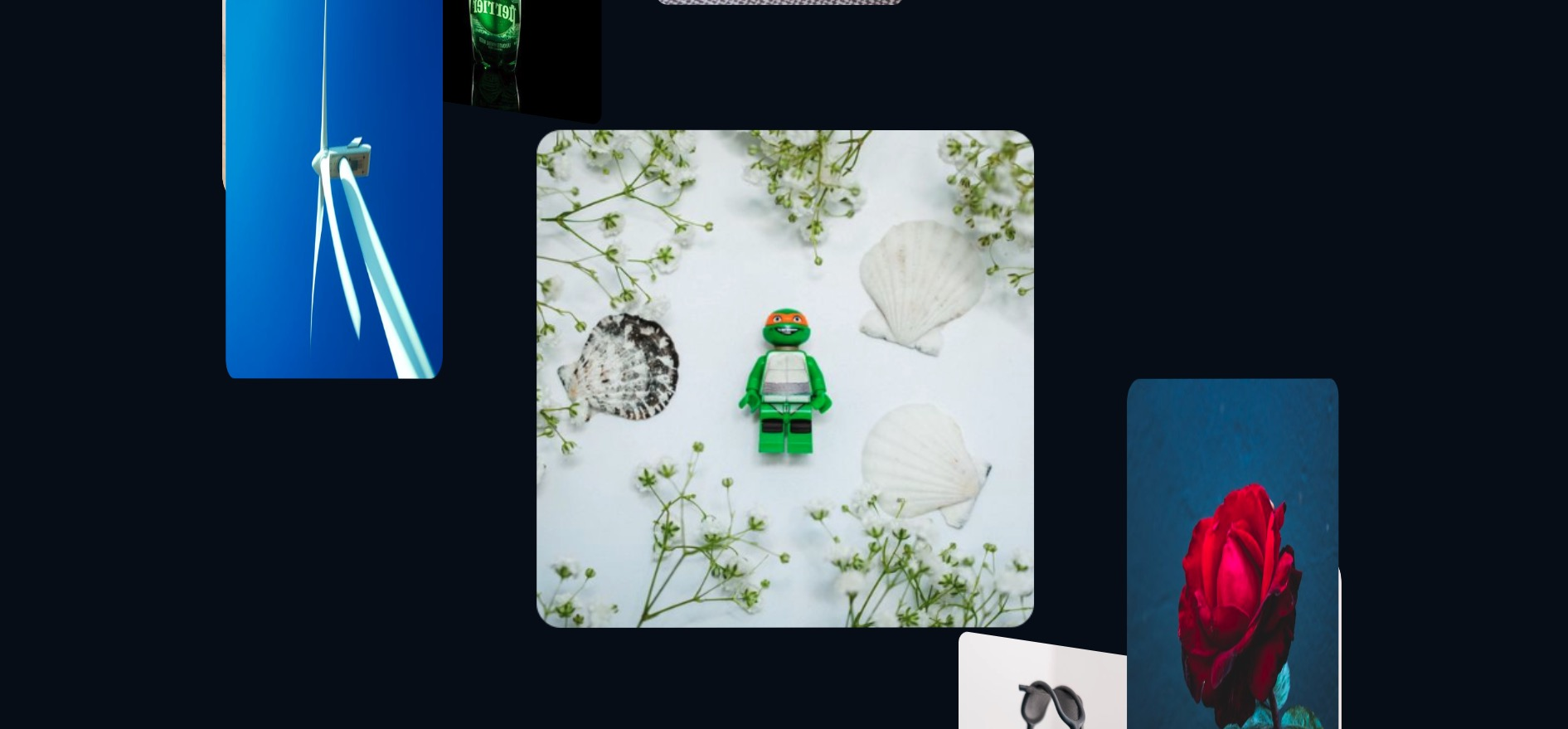Open the wind turbine photo card
Viewport: 1568px width, 729px height.
pyautogui.click(x=333, y=191)
